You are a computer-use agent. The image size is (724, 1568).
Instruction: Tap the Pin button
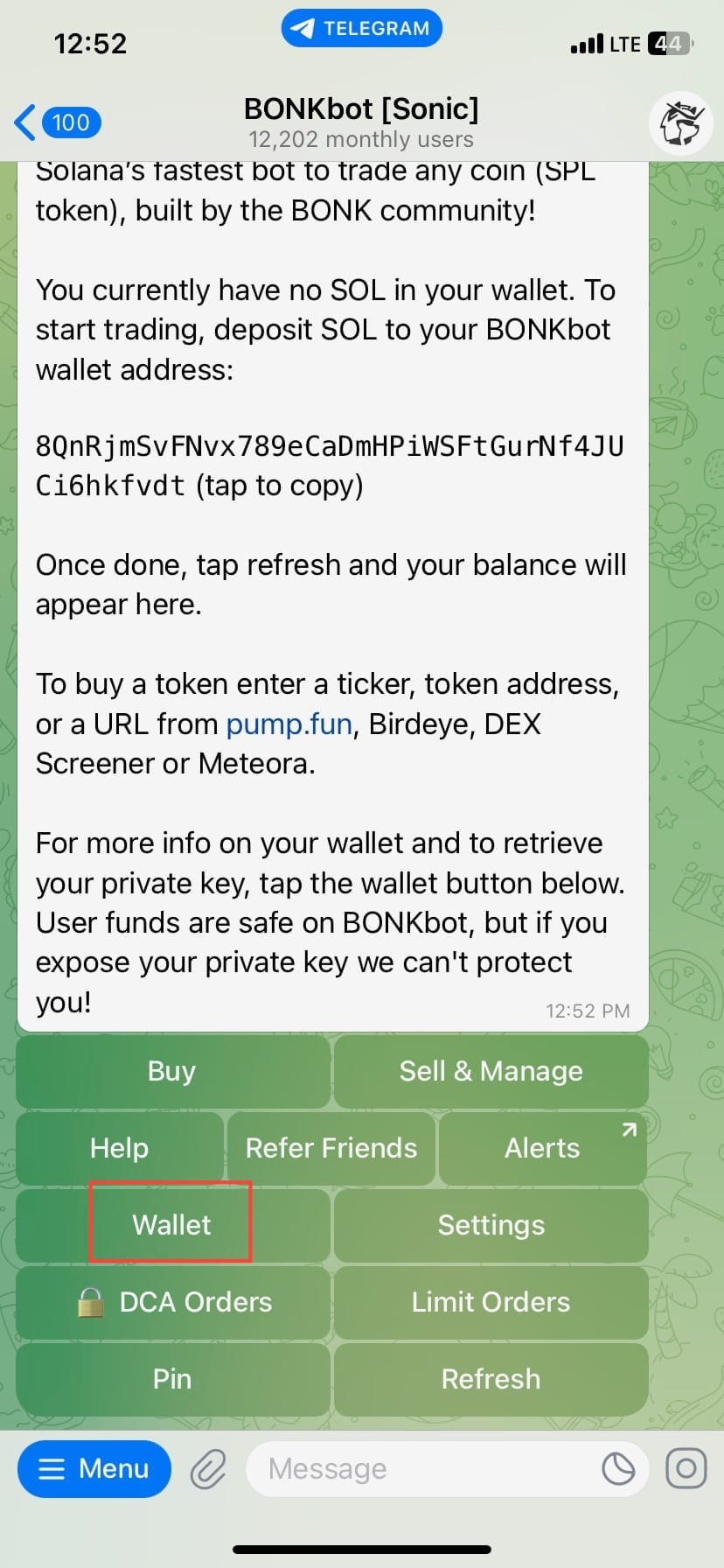tap(172, 1379)
